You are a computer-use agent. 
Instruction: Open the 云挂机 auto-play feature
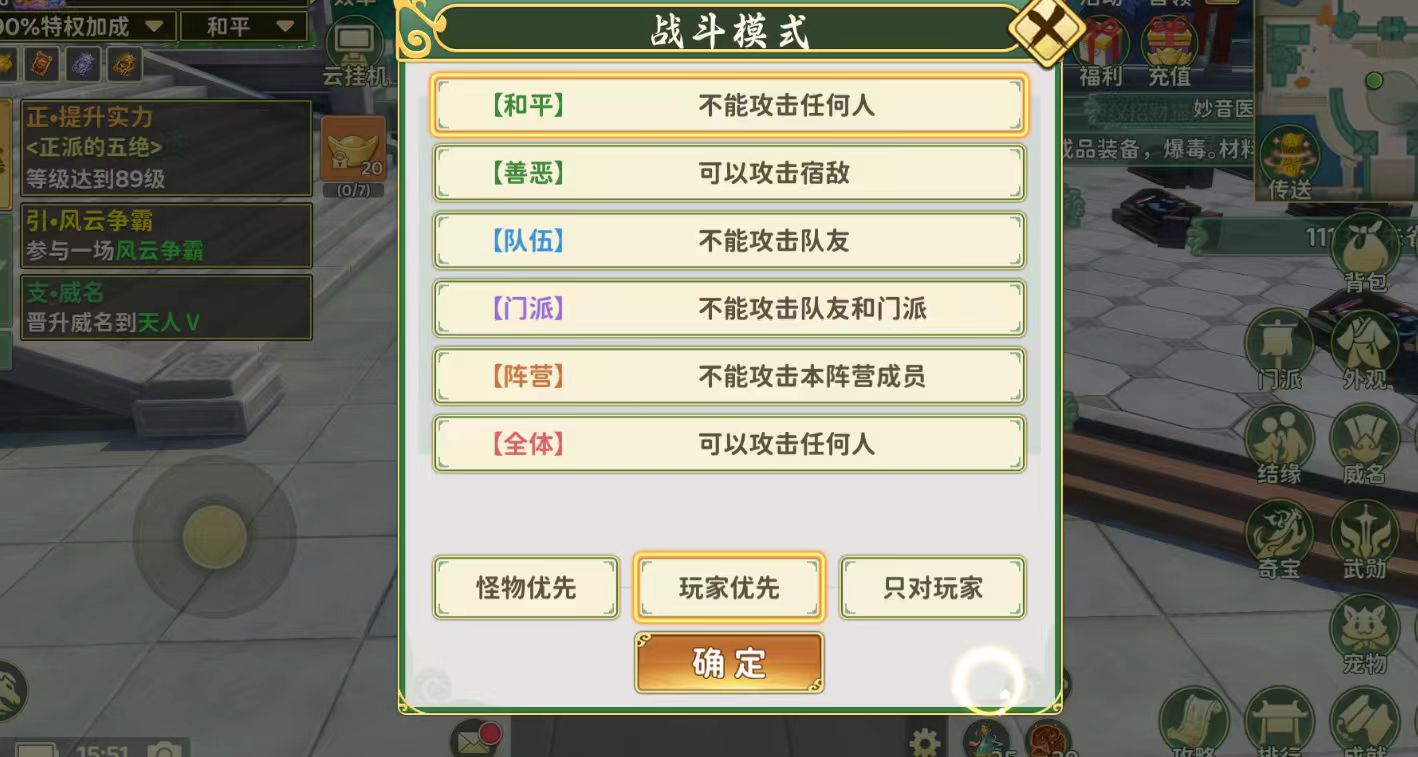point(355,52)
